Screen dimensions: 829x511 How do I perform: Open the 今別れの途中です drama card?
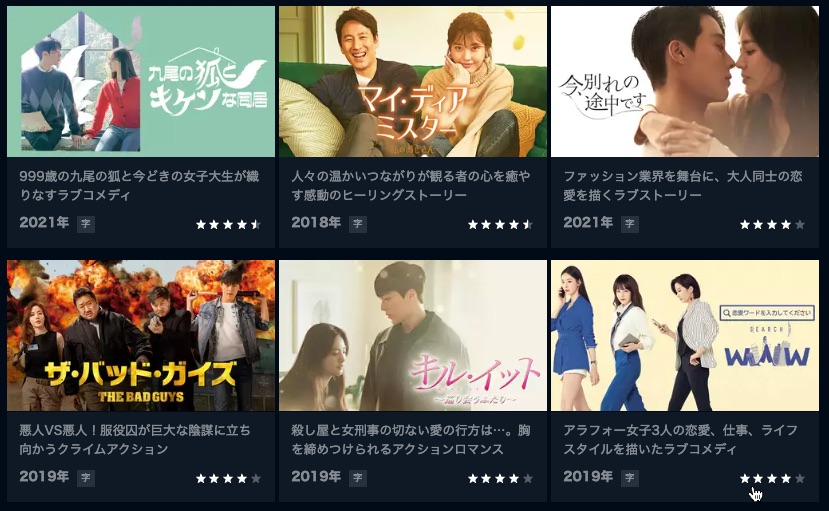point(685,82)
